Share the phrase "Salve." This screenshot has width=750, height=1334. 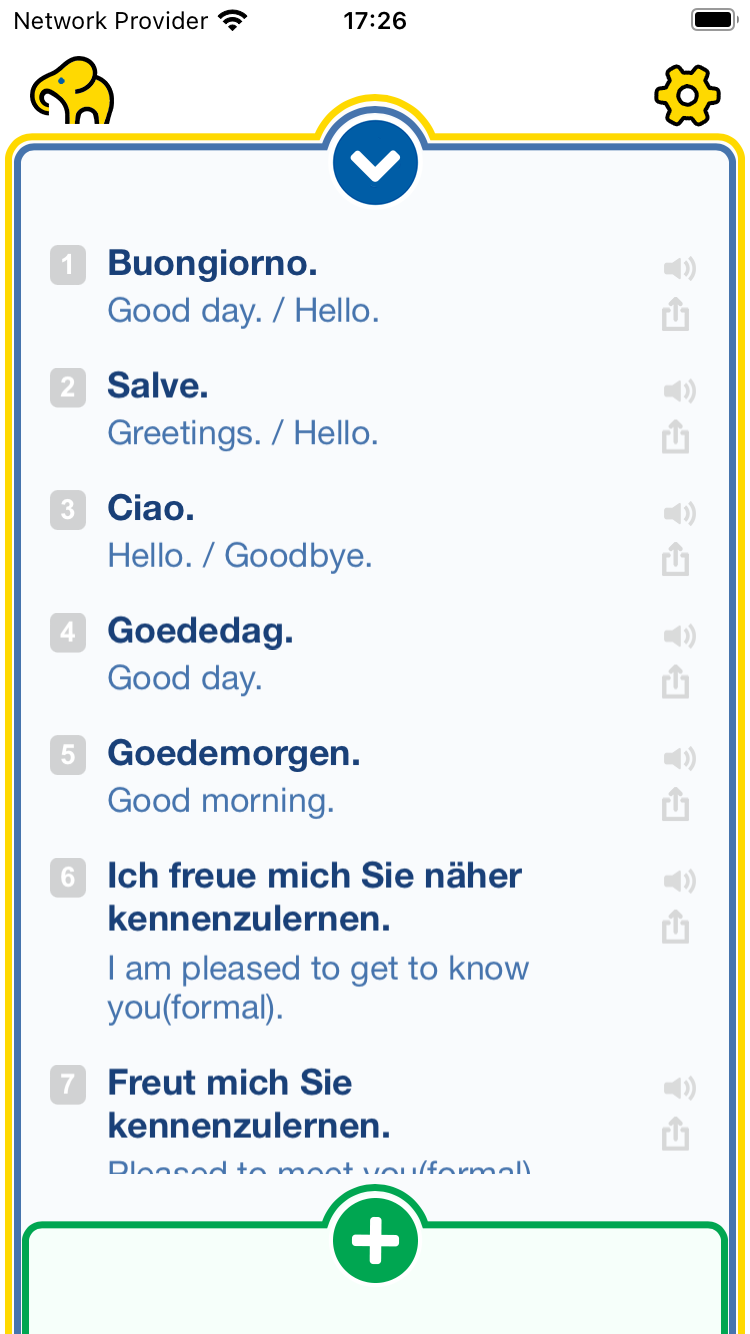click(x=675, y=437)
